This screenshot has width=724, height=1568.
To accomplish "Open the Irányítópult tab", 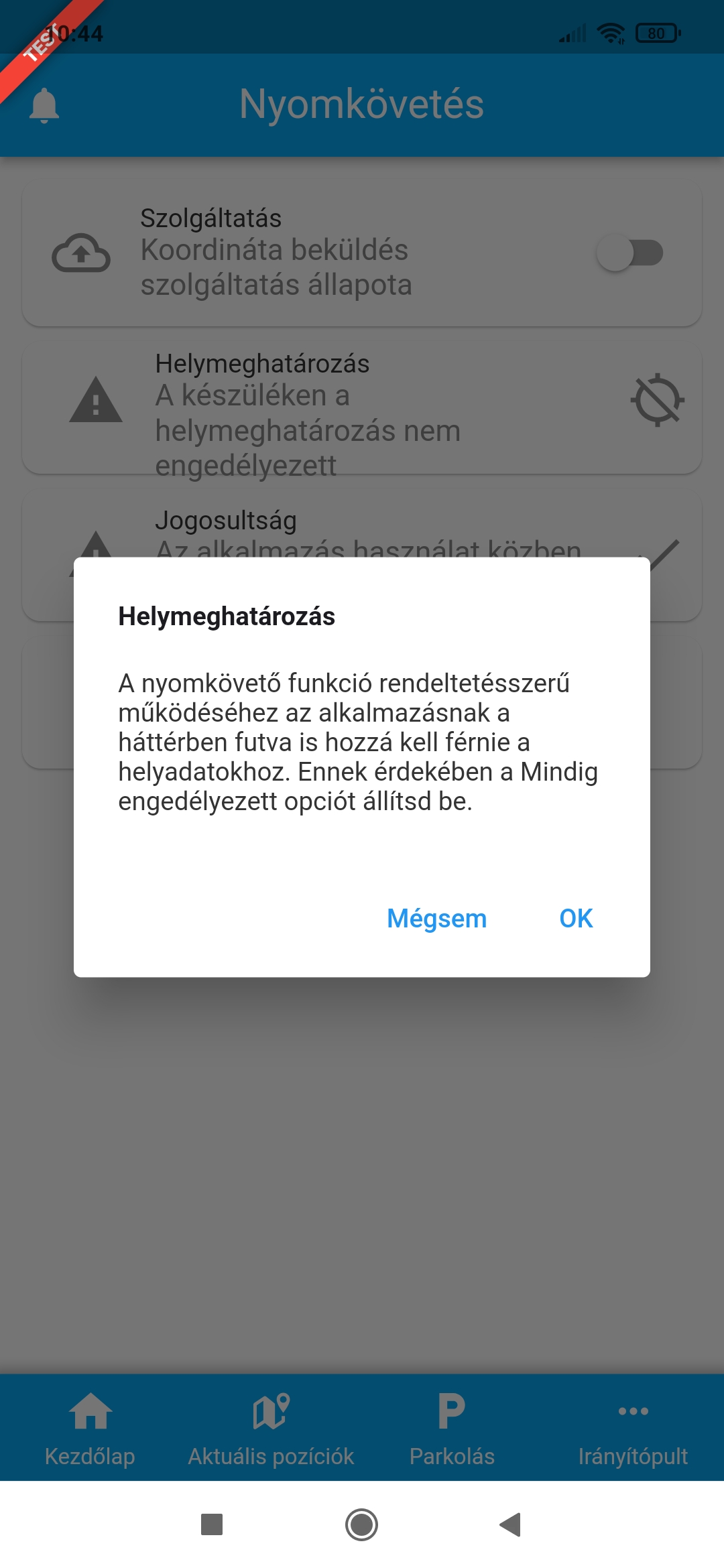I will [x=633, y=1427].
